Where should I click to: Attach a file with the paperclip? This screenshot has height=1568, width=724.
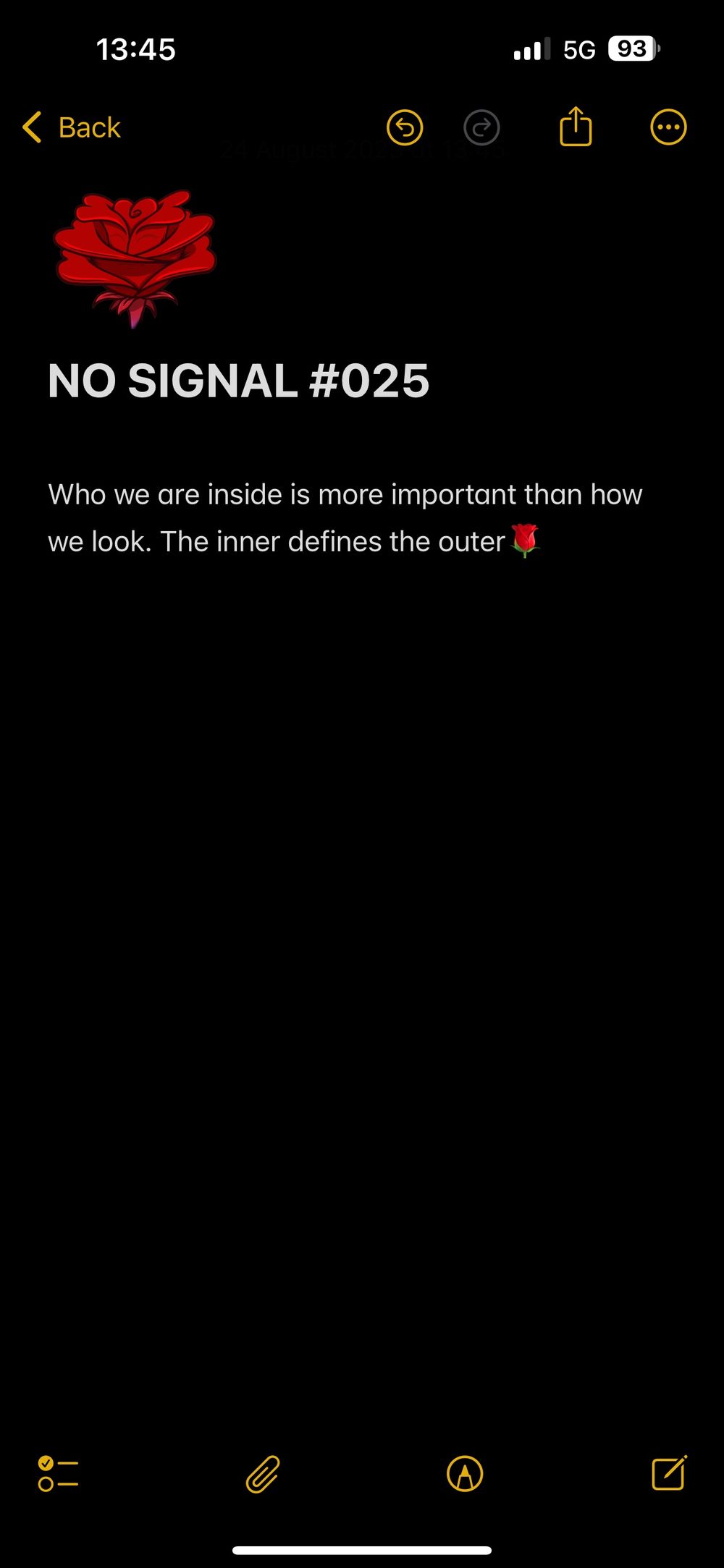click(x=263, y=1474)
